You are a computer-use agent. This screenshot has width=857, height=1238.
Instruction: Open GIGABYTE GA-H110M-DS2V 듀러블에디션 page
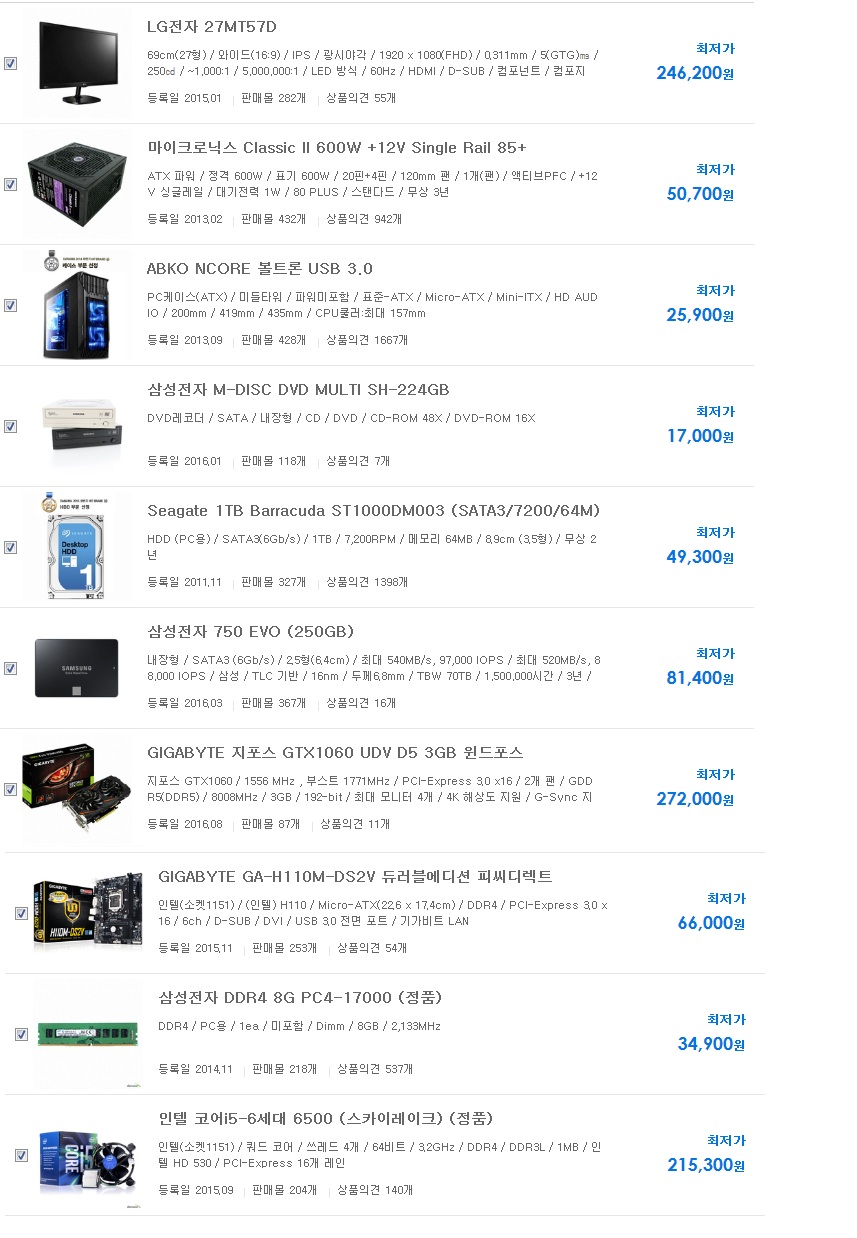(354, 876)
